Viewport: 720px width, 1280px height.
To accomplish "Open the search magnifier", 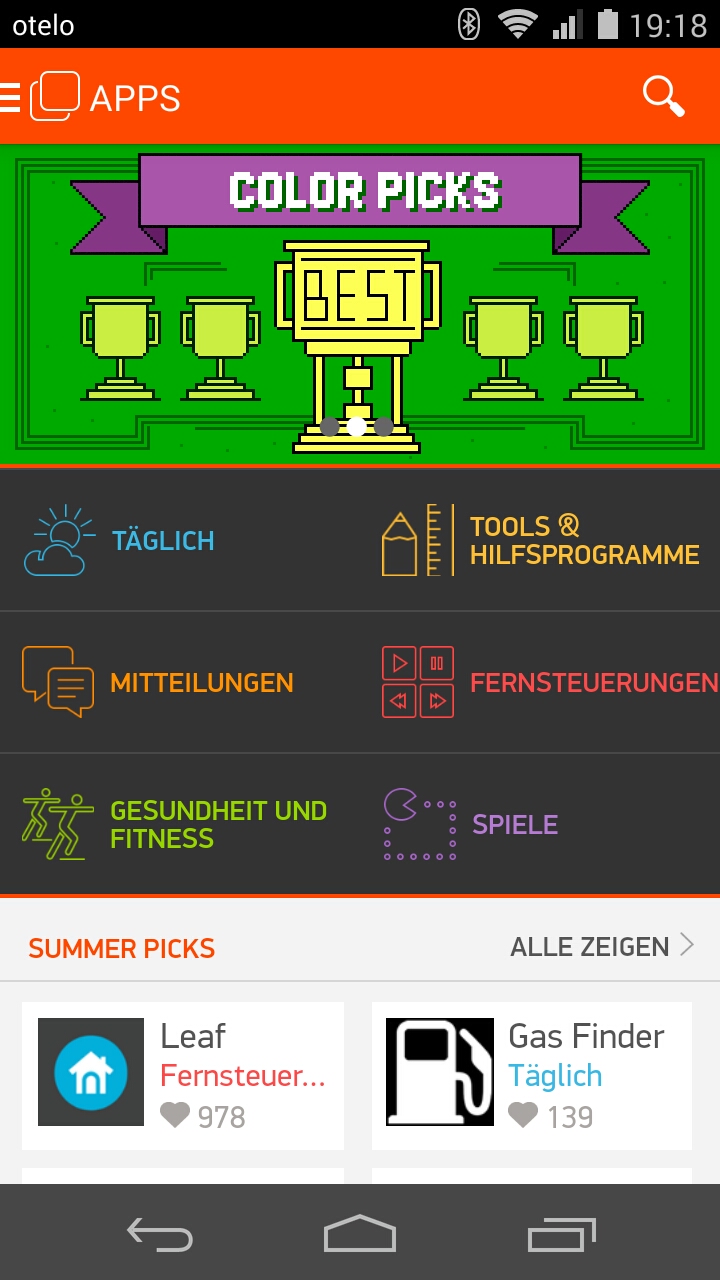I will coord(663,97).
